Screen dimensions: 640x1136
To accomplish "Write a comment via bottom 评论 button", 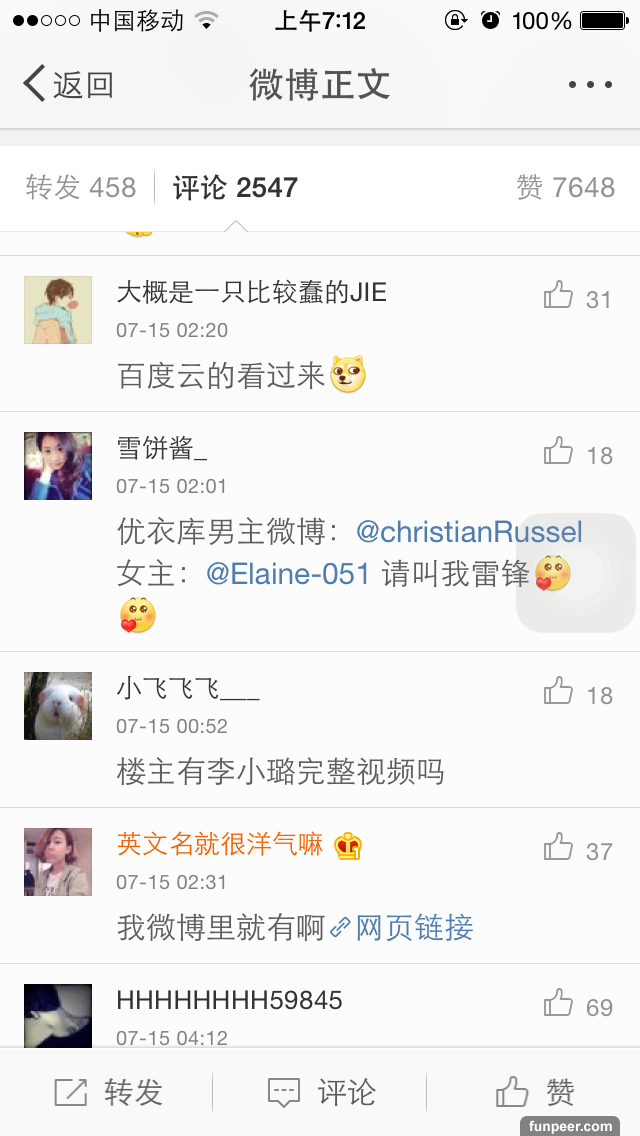I will coord(321,1092).
